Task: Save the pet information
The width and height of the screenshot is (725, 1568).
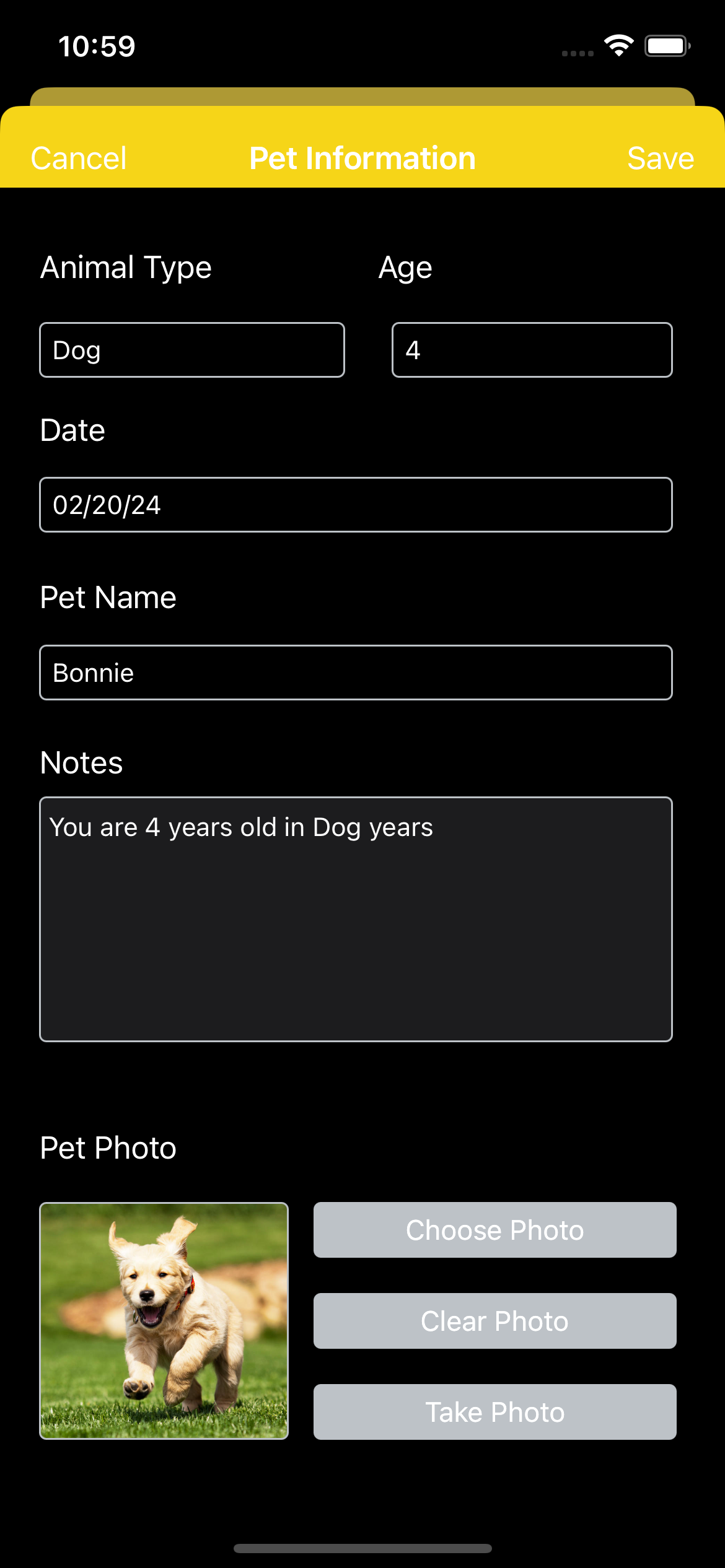Action: tap(660, 159)
